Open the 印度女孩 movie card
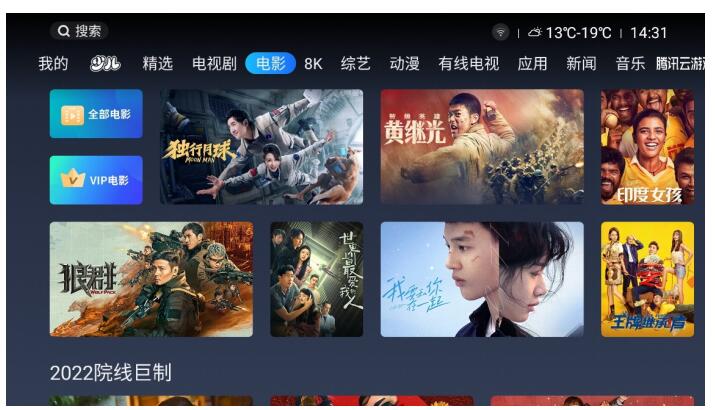 click(647, 147)
